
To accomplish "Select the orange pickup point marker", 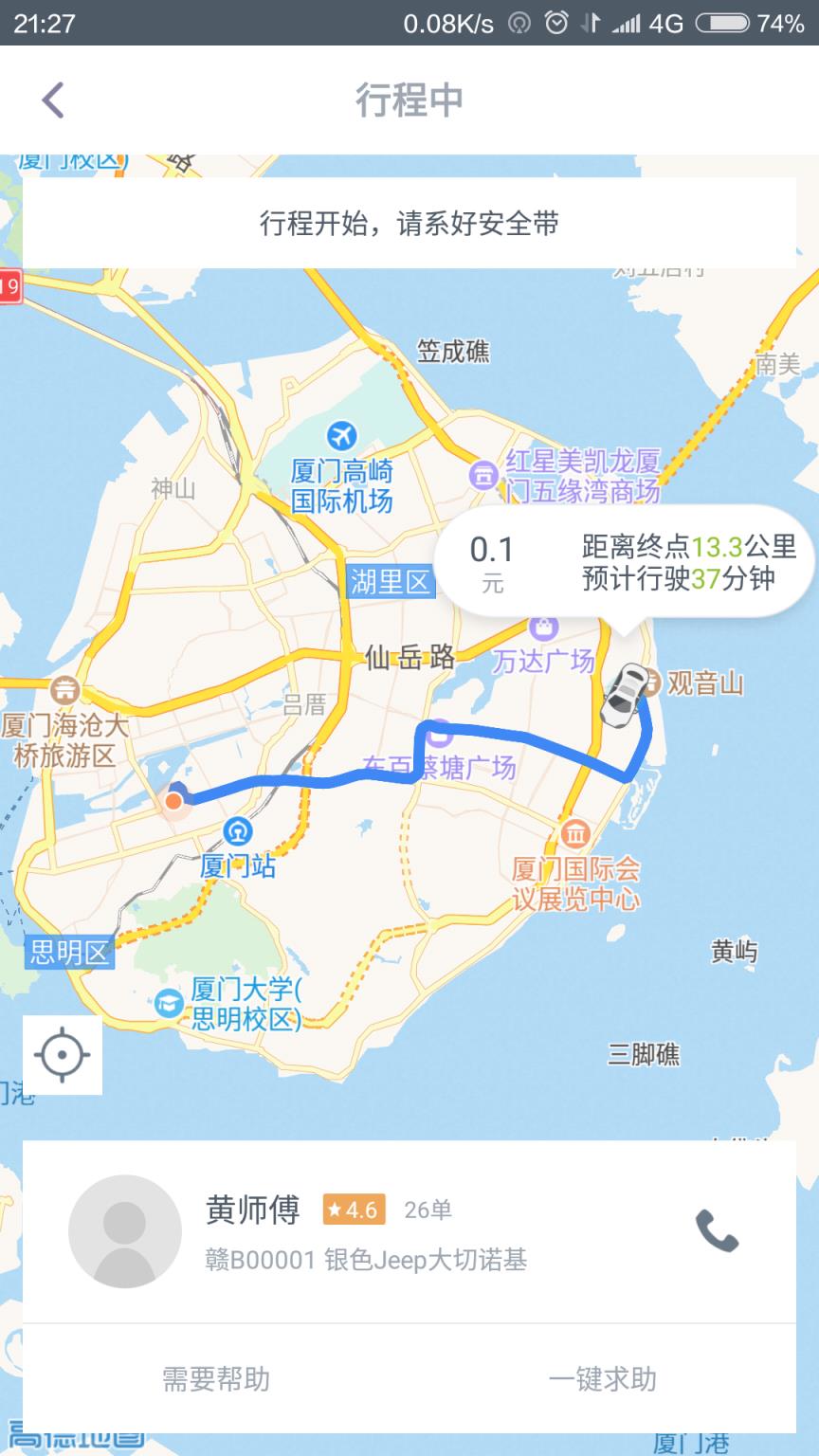I will pyautogui.click(x=173, y=801).
